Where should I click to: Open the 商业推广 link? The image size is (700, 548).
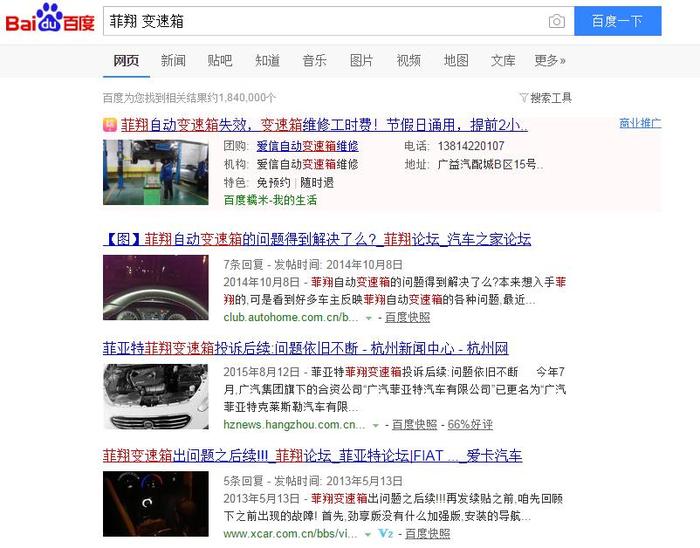pos(640,124)
